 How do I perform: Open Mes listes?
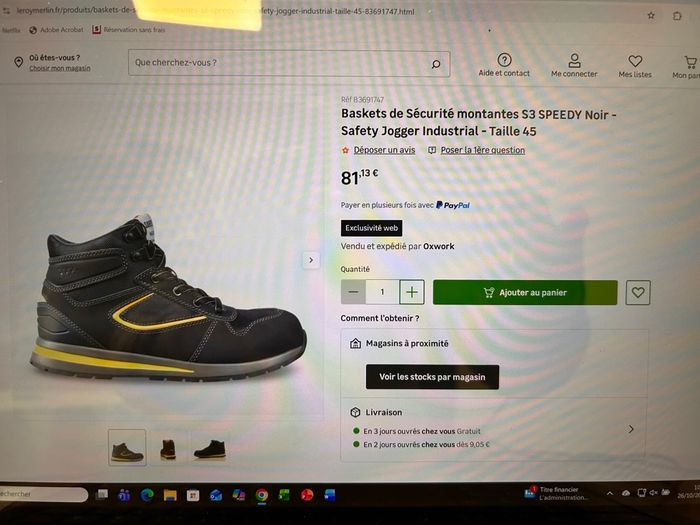635,66
